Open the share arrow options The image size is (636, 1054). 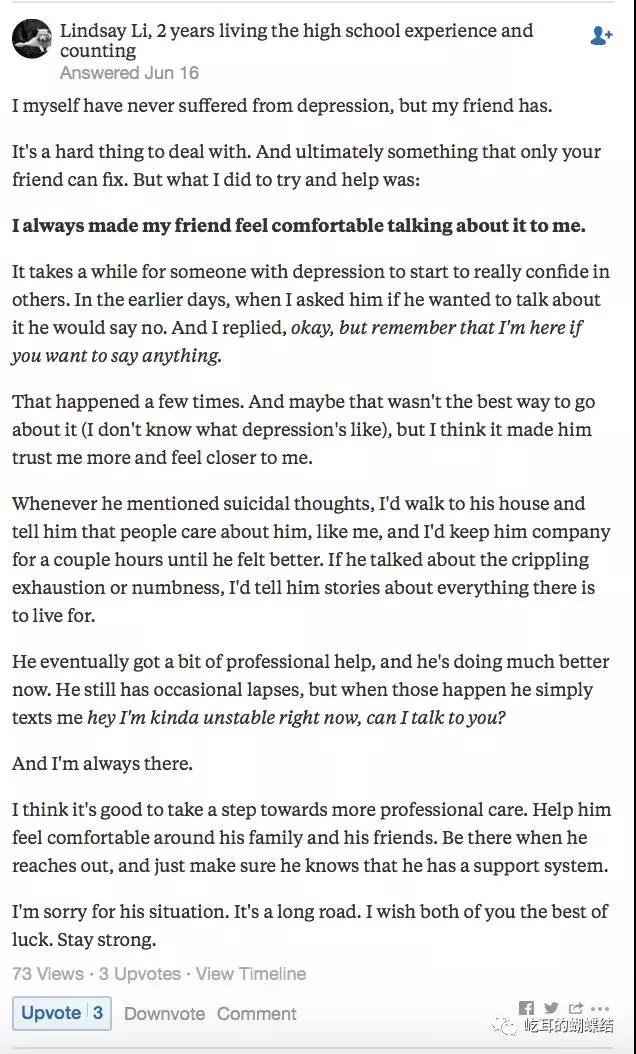(576, 1008)
